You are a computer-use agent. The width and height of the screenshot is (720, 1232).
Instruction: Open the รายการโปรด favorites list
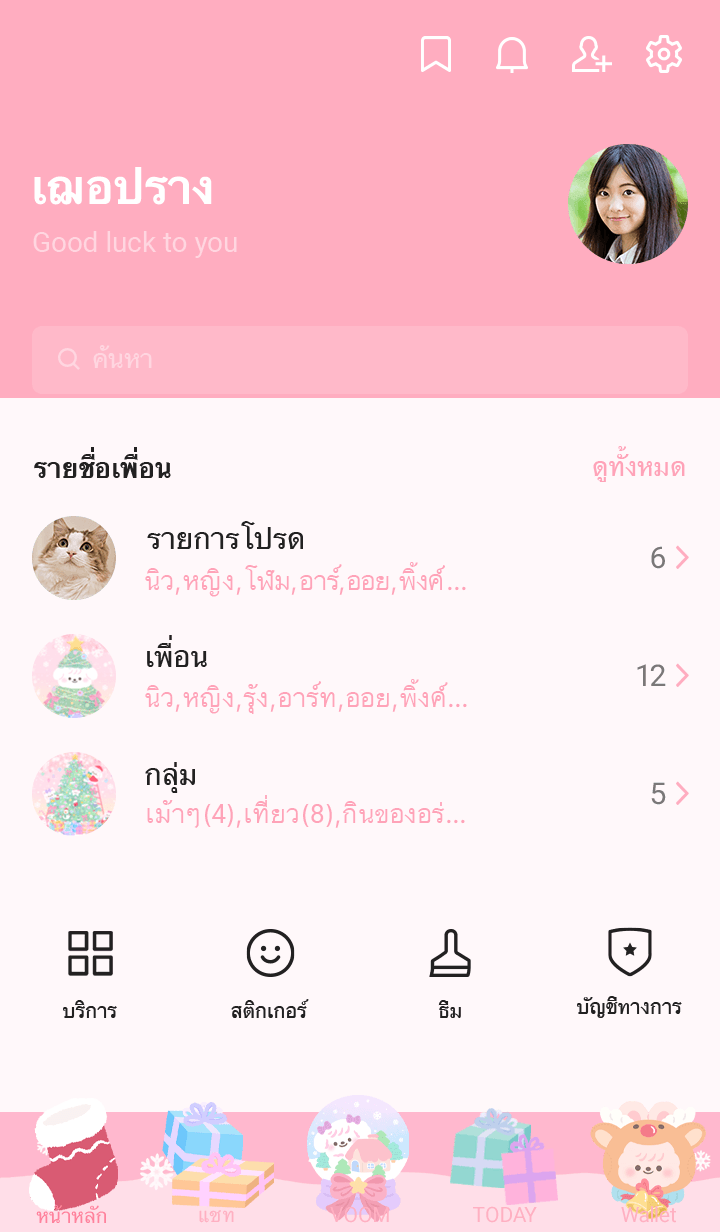pyautogui.click(x=360, y=558)
